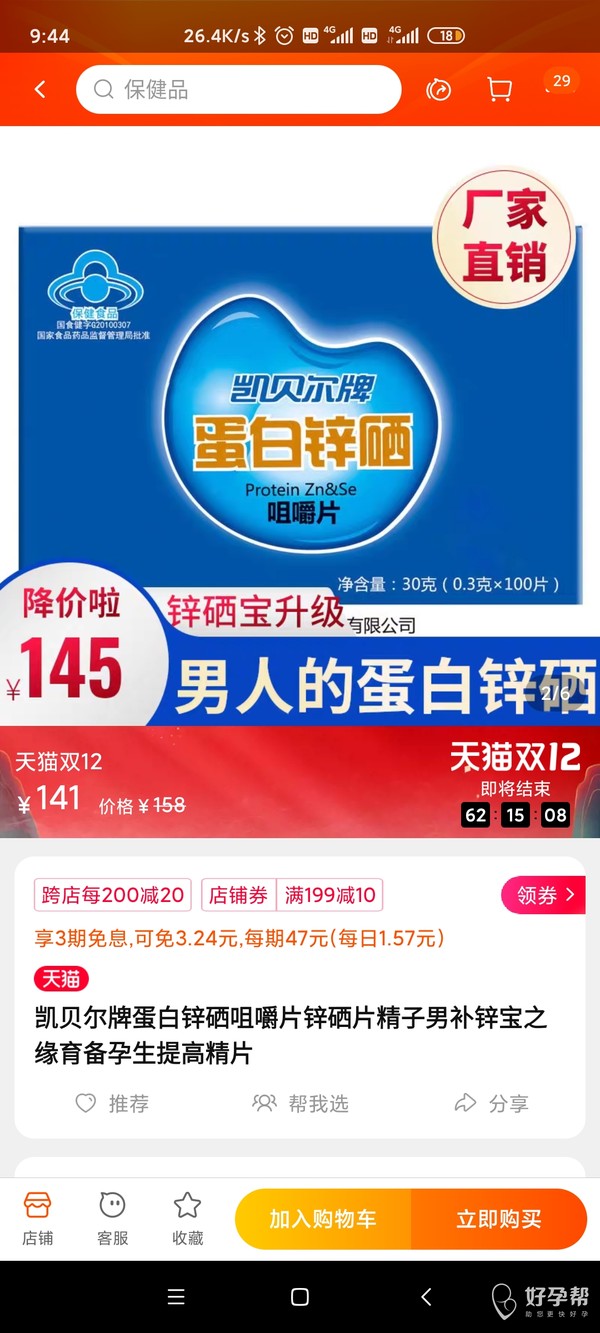Open recent apps from navigation bar
The height and width of the screenshot is (1333, 600).
coord(176,1297)
